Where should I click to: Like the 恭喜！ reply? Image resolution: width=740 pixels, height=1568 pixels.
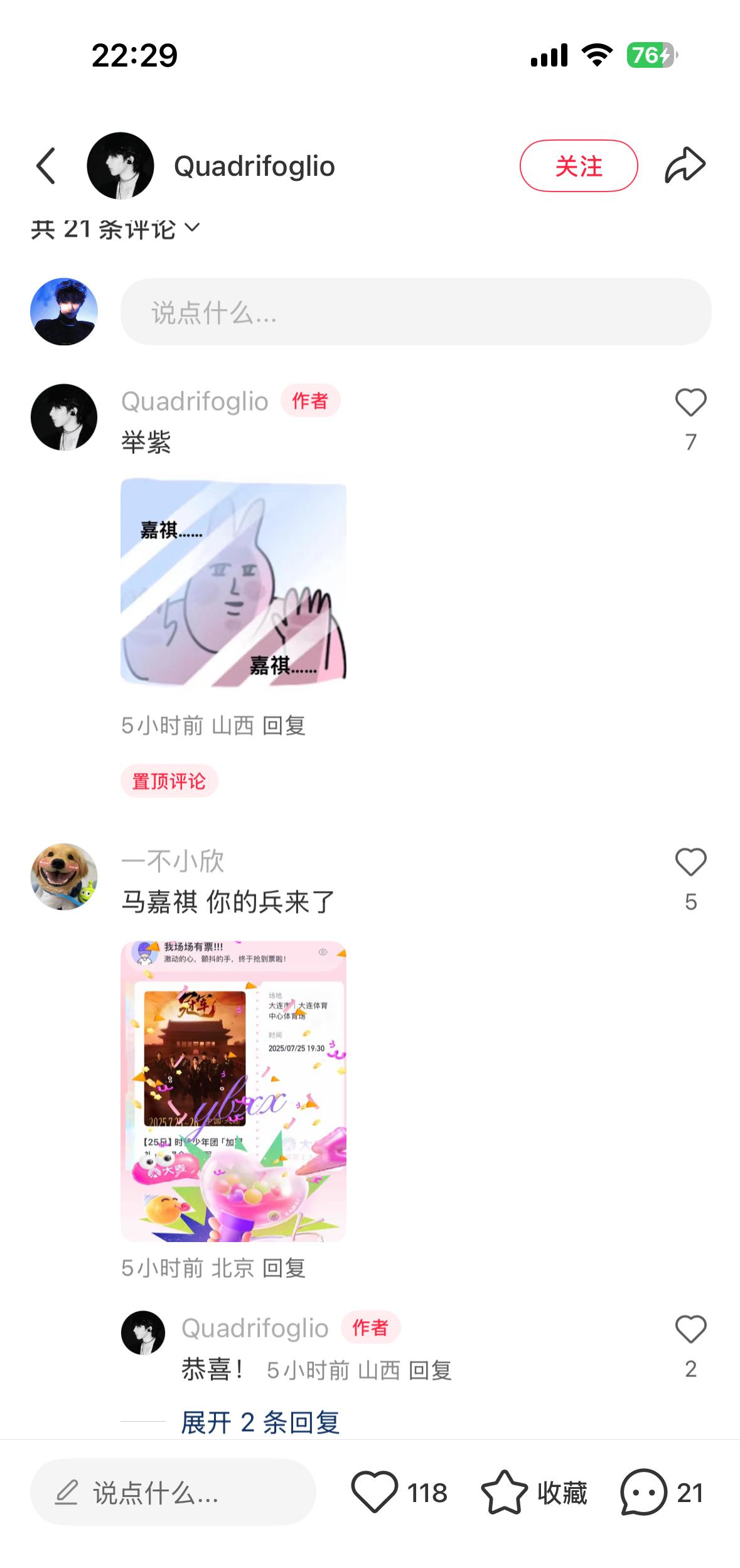click(690, 1329)
